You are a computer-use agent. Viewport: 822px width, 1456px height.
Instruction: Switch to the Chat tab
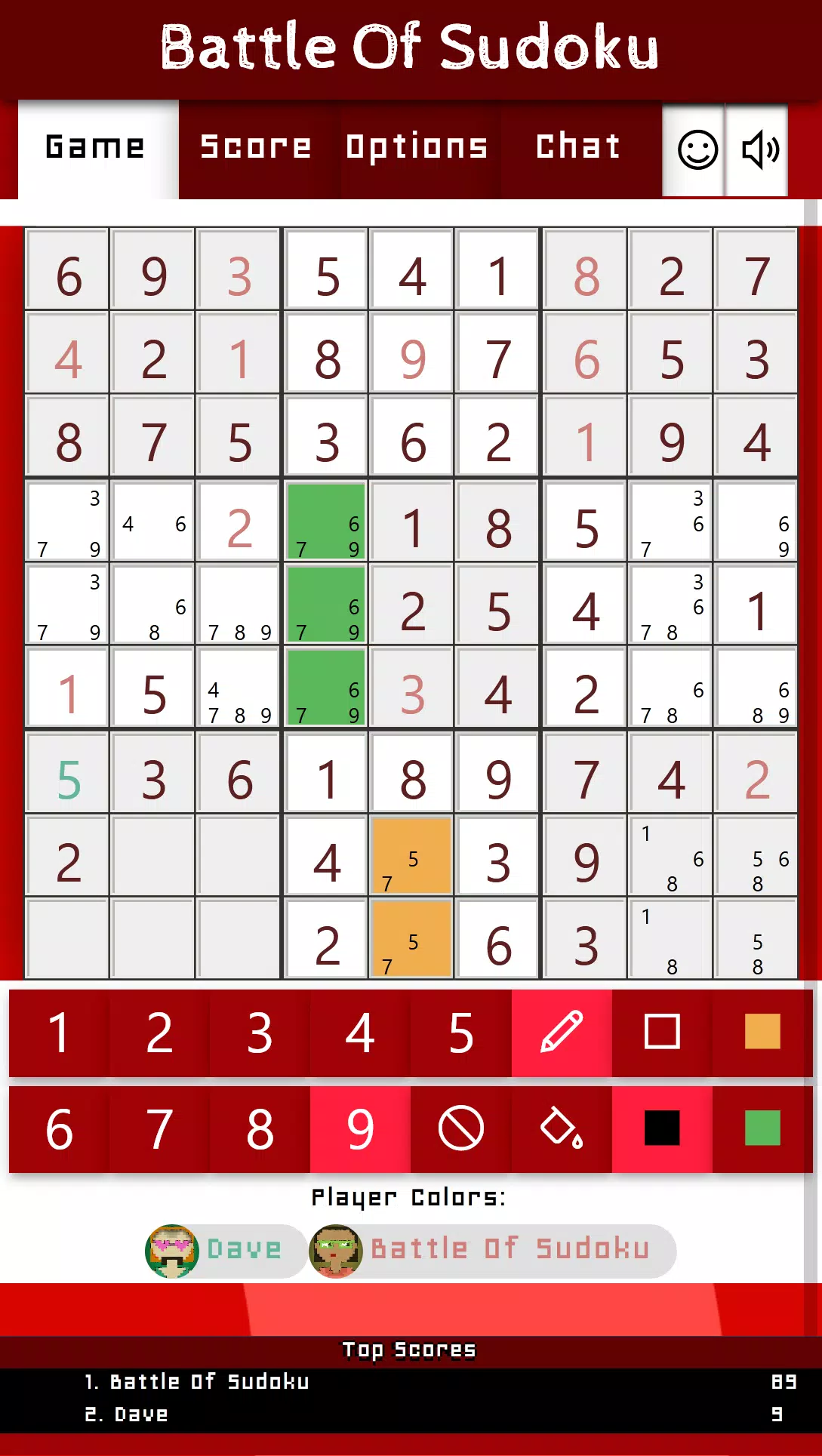(577, 148)
